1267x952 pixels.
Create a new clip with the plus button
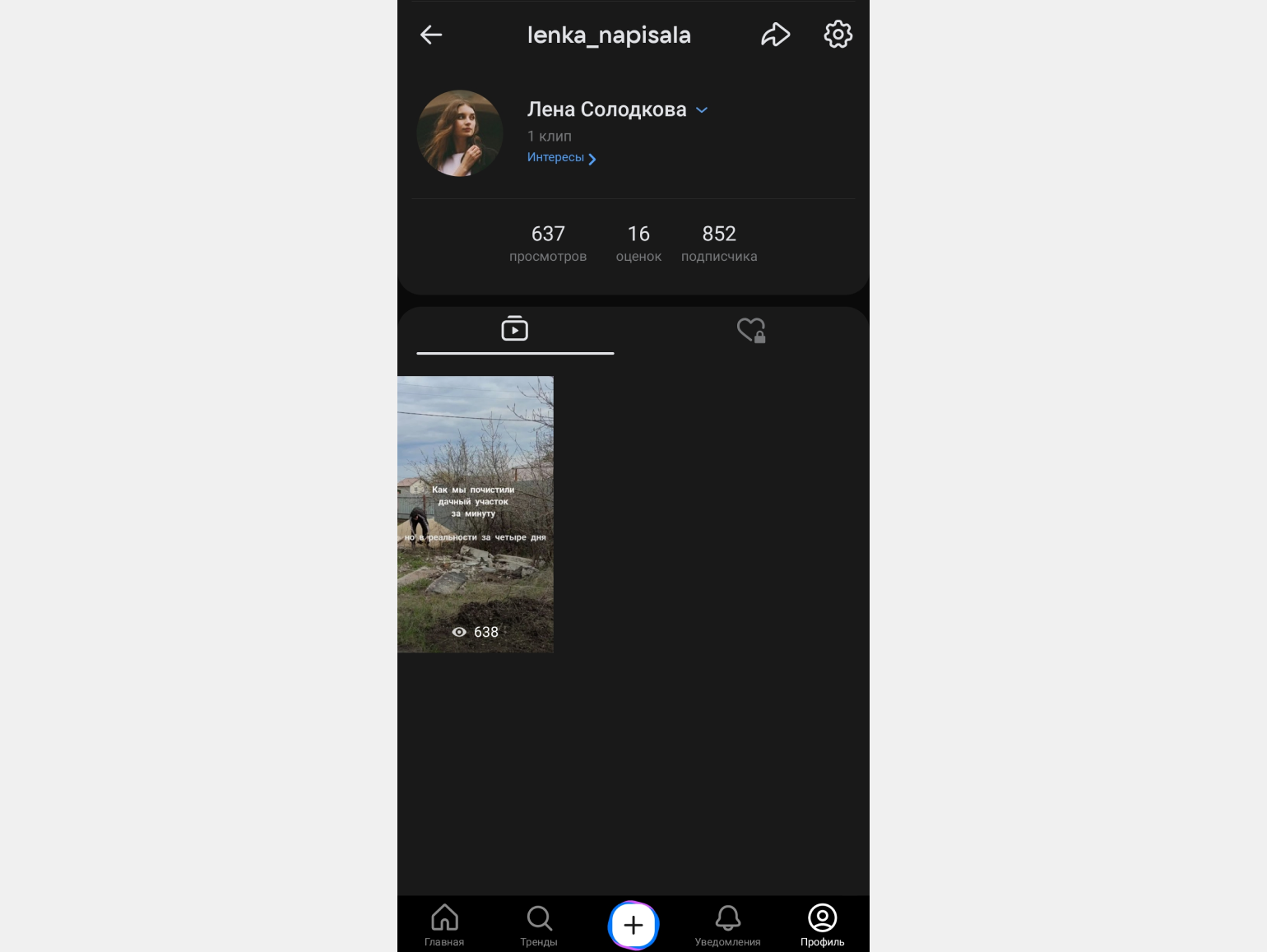tap(633, 925)
